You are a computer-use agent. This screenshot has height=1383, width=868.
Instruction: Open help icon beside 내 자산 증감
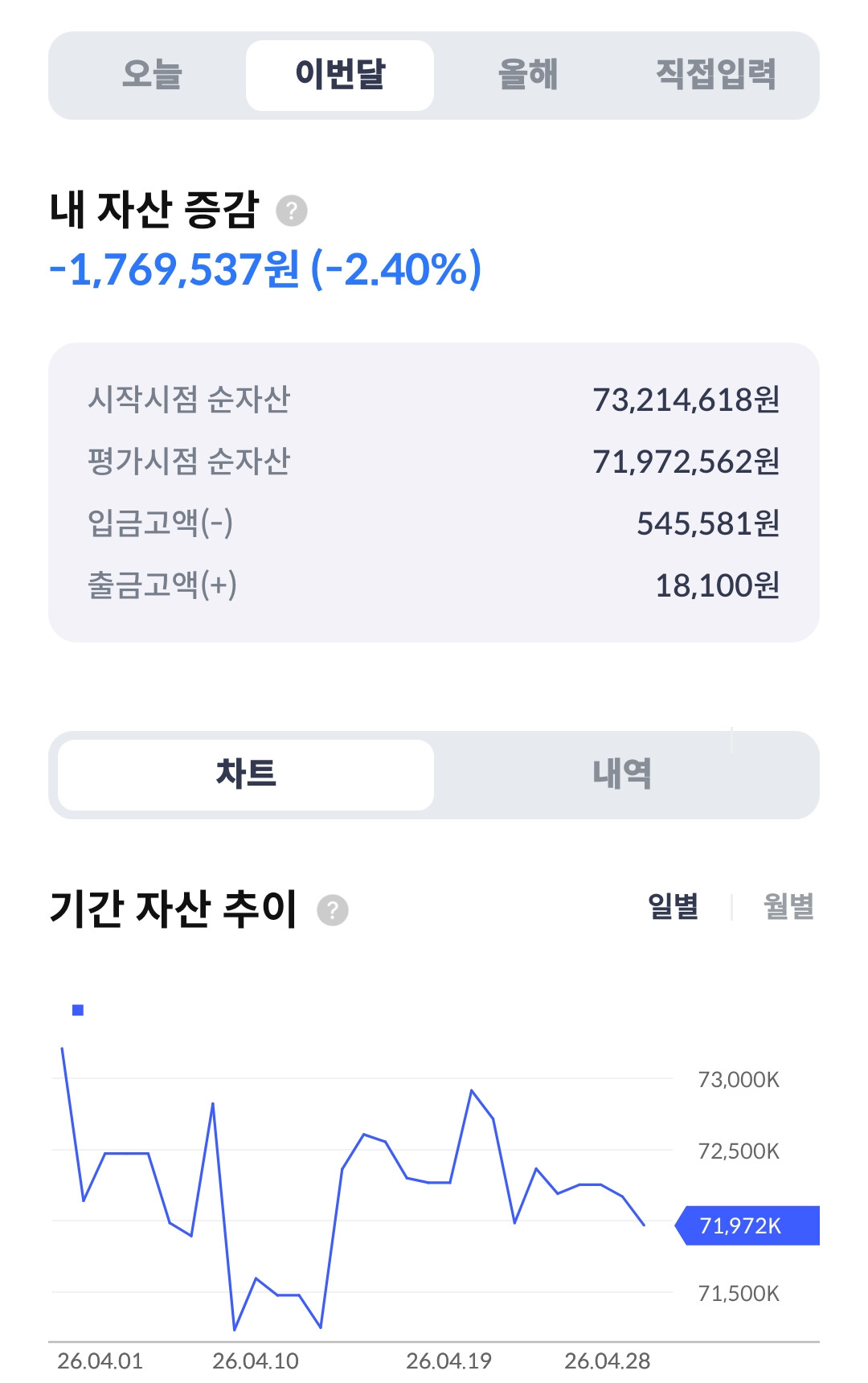[x=292, y=211]
